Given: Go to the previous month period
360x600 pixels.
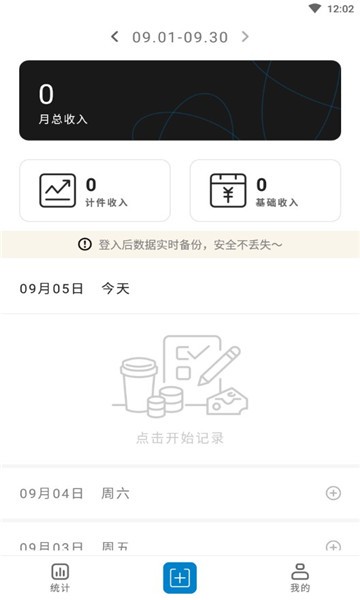Looking at the screenshot, I should point(114,37).
